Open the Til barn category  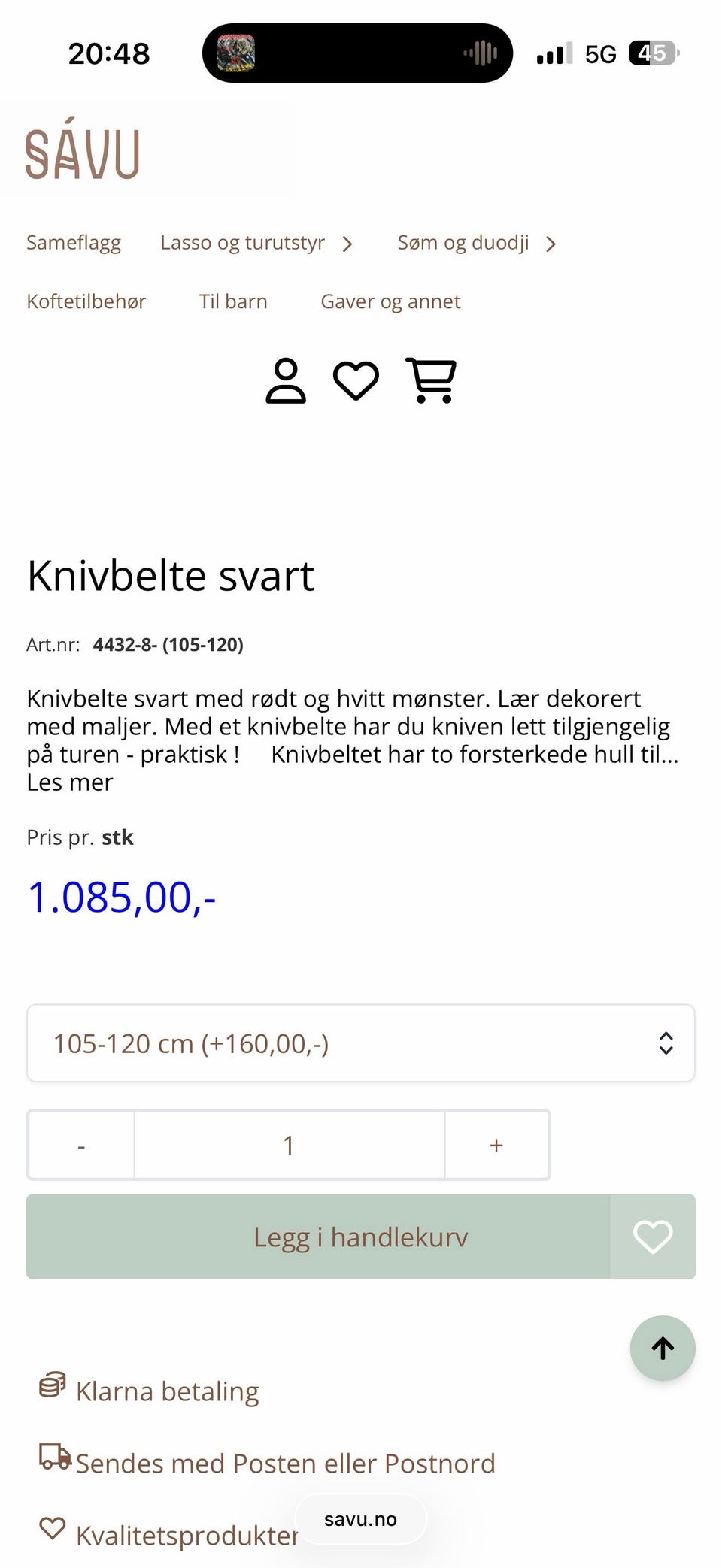pos(233,301)
